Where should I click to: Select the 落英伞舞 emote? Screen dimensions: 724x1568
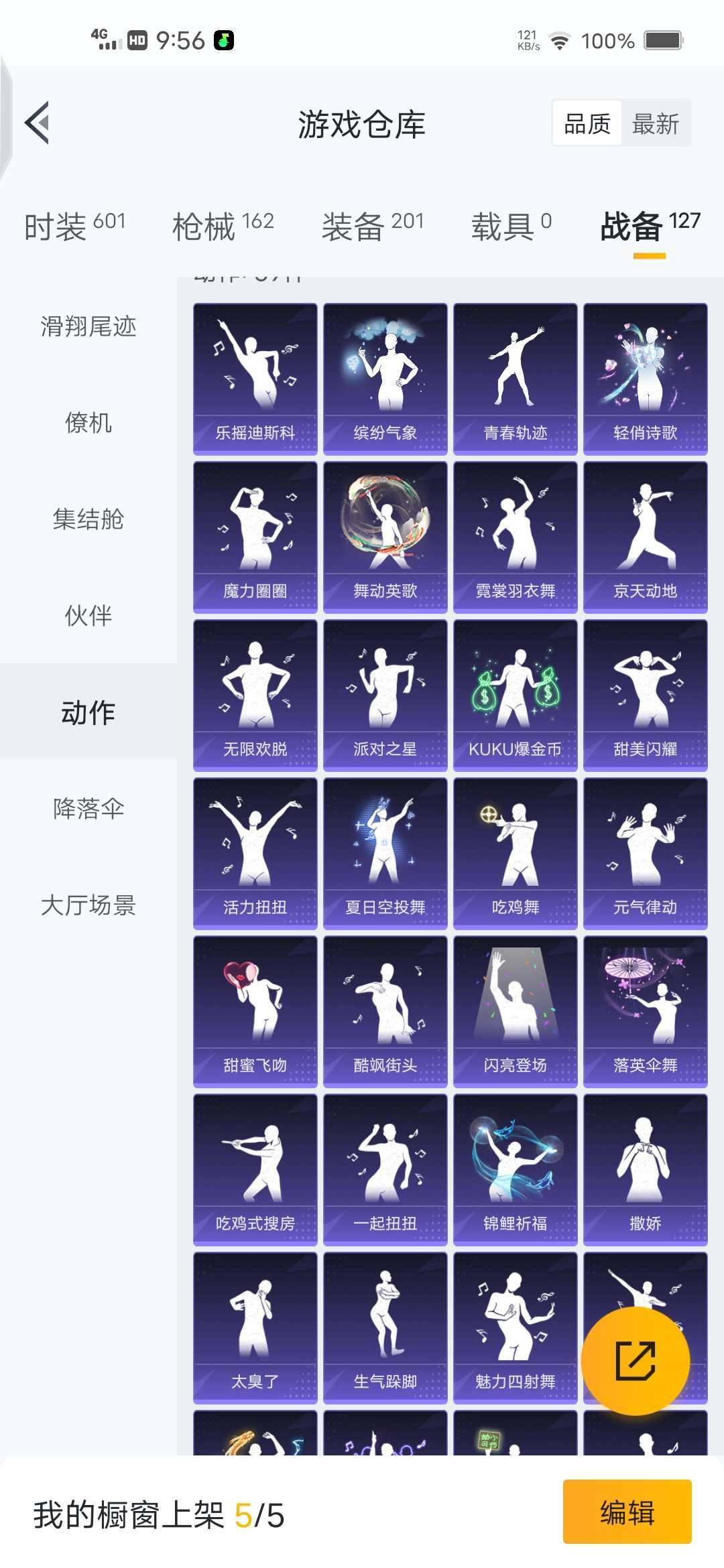[646, 1010]
